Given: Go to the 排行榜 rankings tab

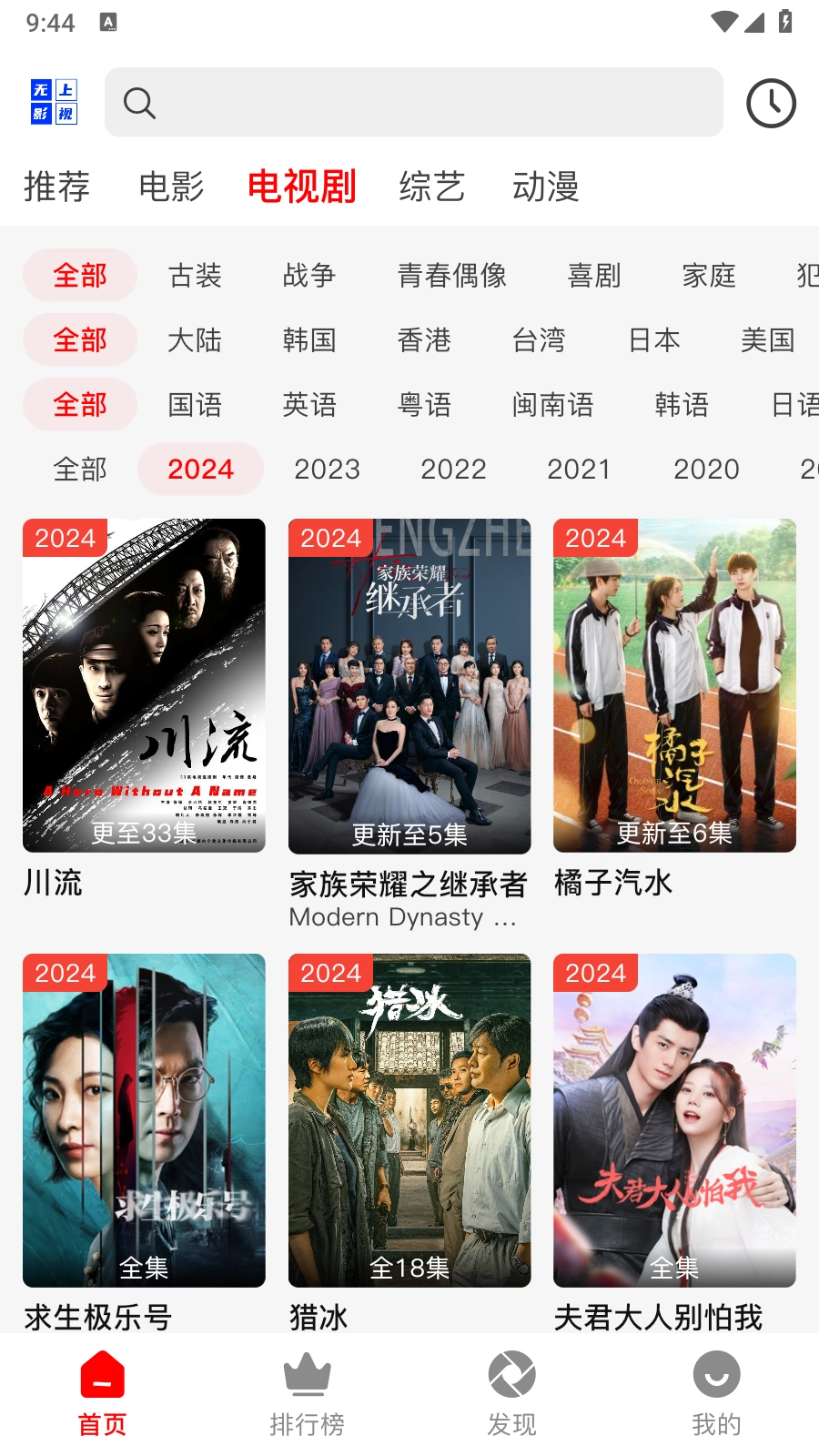Looking at the screenshot, I should 307,1393.
